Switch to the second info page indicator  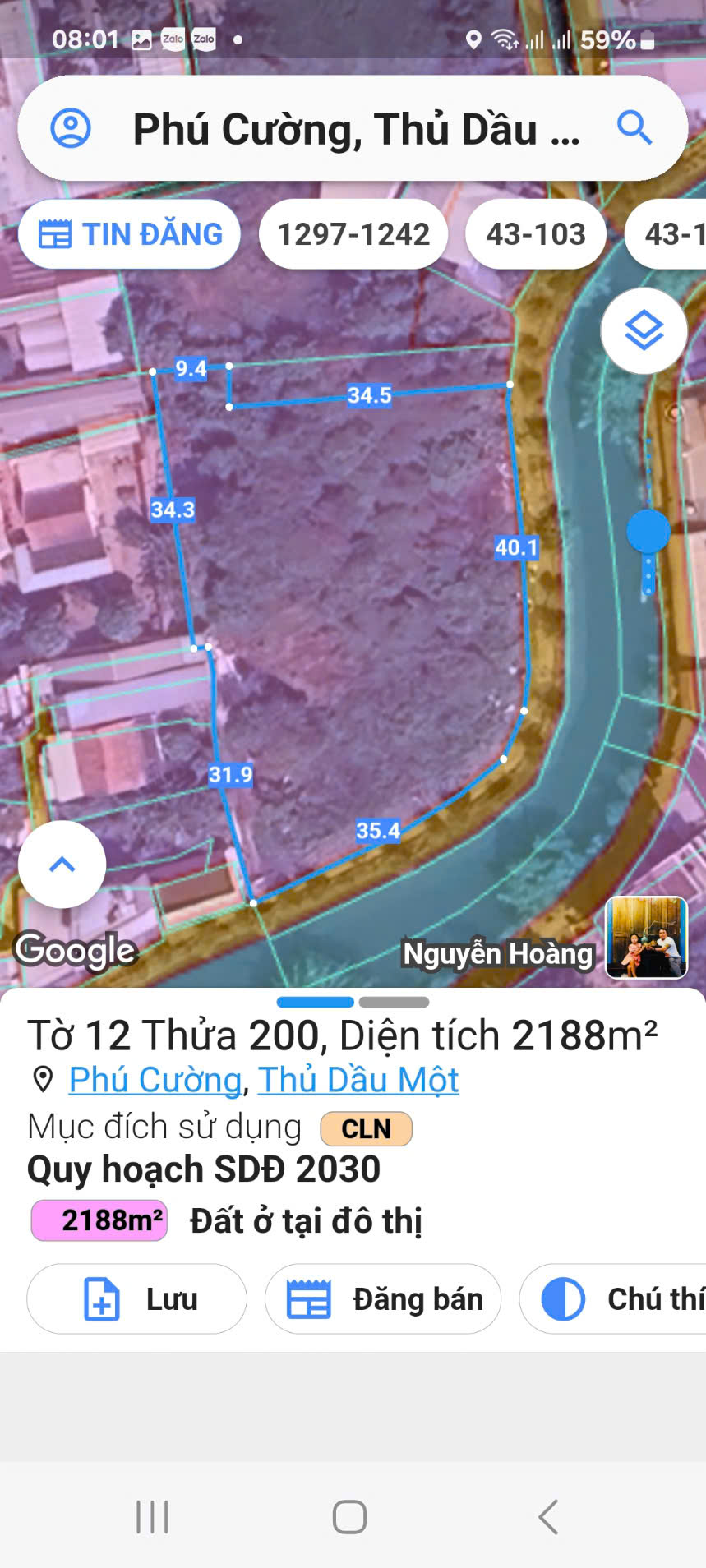pyautogui.click(x=394, y=1002)
